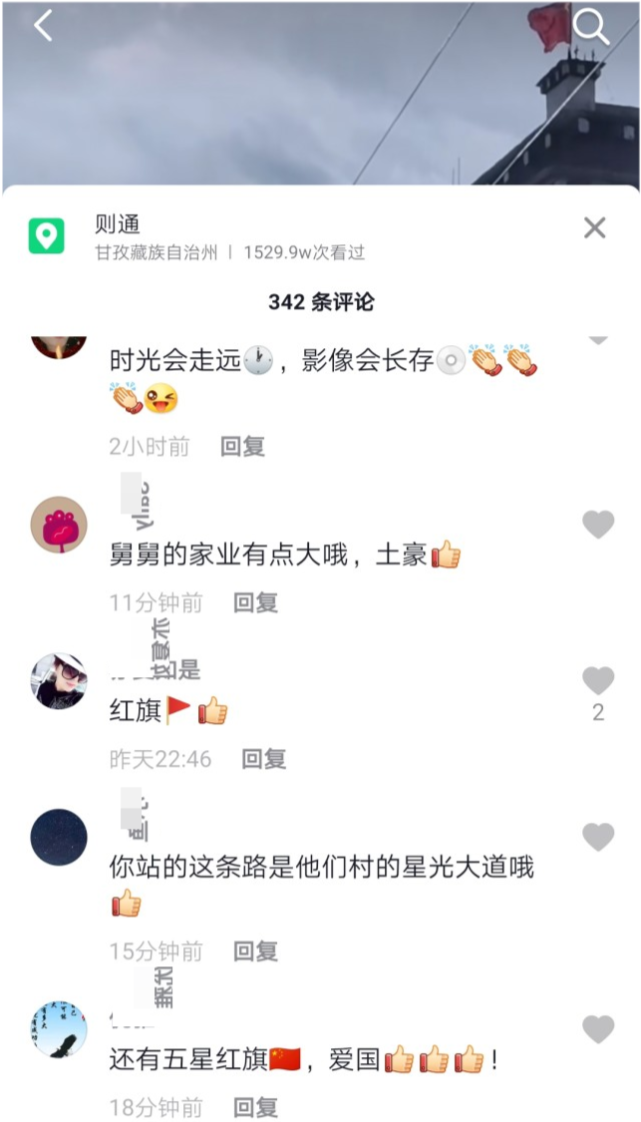Like the 还有五星红旗 comment

click(598, 1028)
